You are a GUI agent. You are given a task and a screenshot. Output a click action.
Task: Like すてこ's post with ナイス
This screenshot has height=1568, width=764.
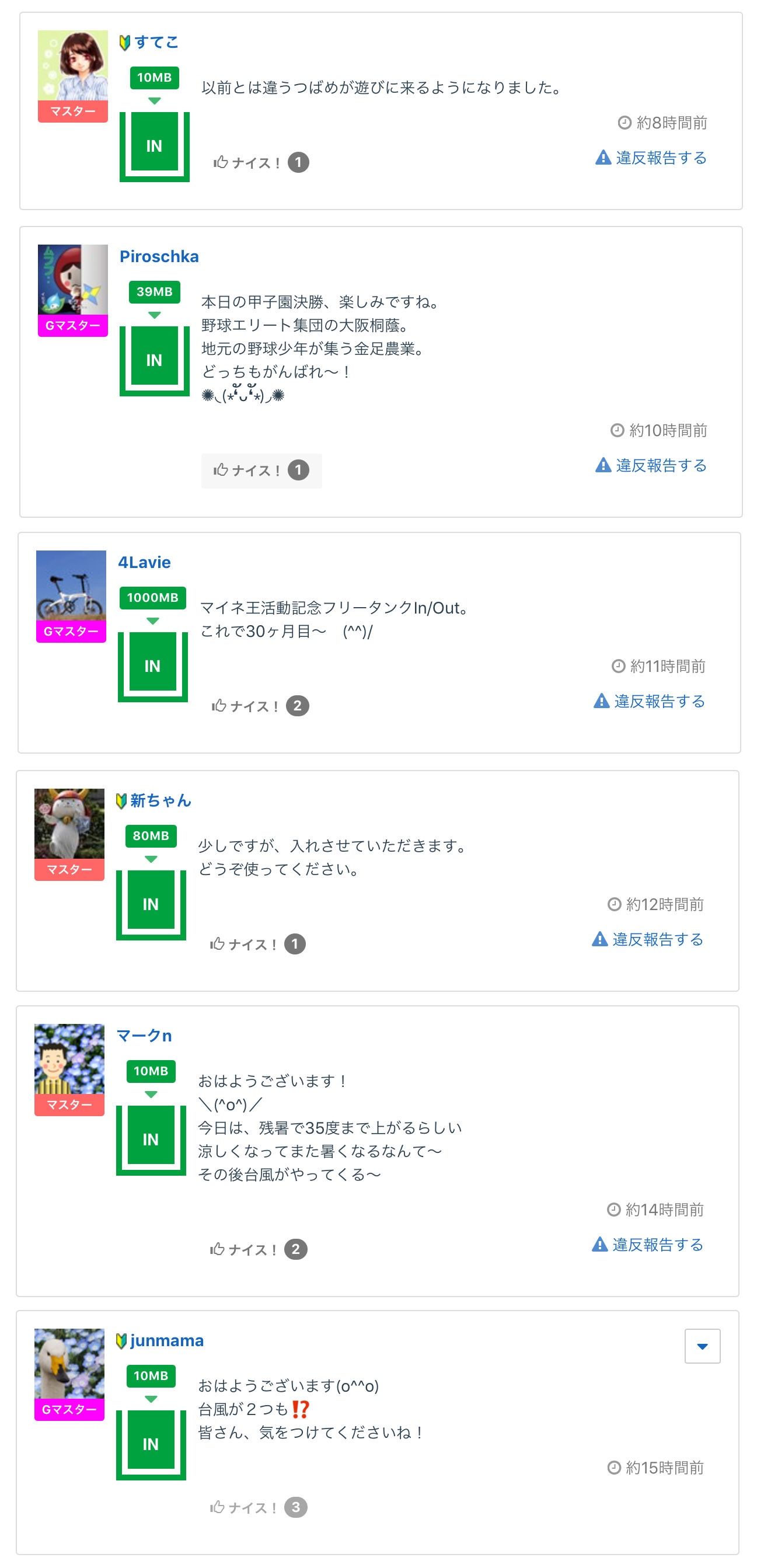click(x=261, y=162)
